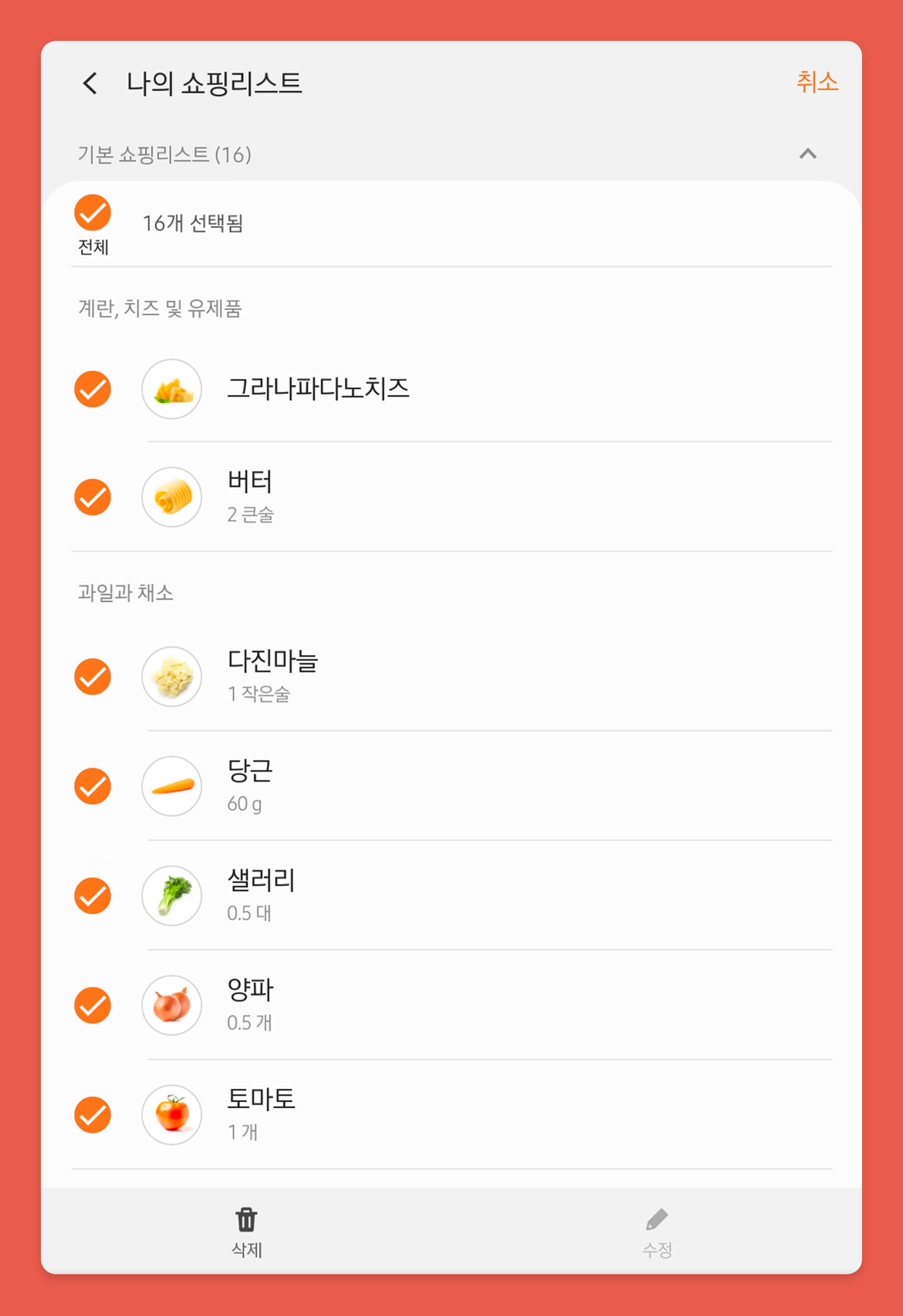
Task: Uncheck the 다진마늘 item
Action: pyautogui.click(x=94, y=676)
